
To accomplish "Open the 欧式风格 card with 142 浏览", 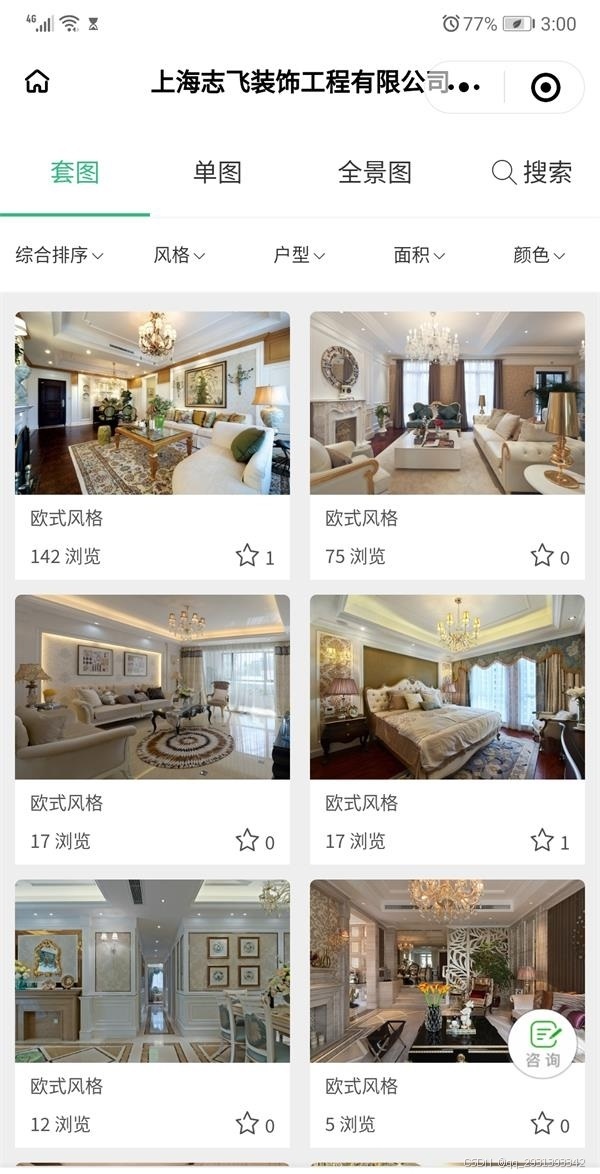I will [152, 403].
